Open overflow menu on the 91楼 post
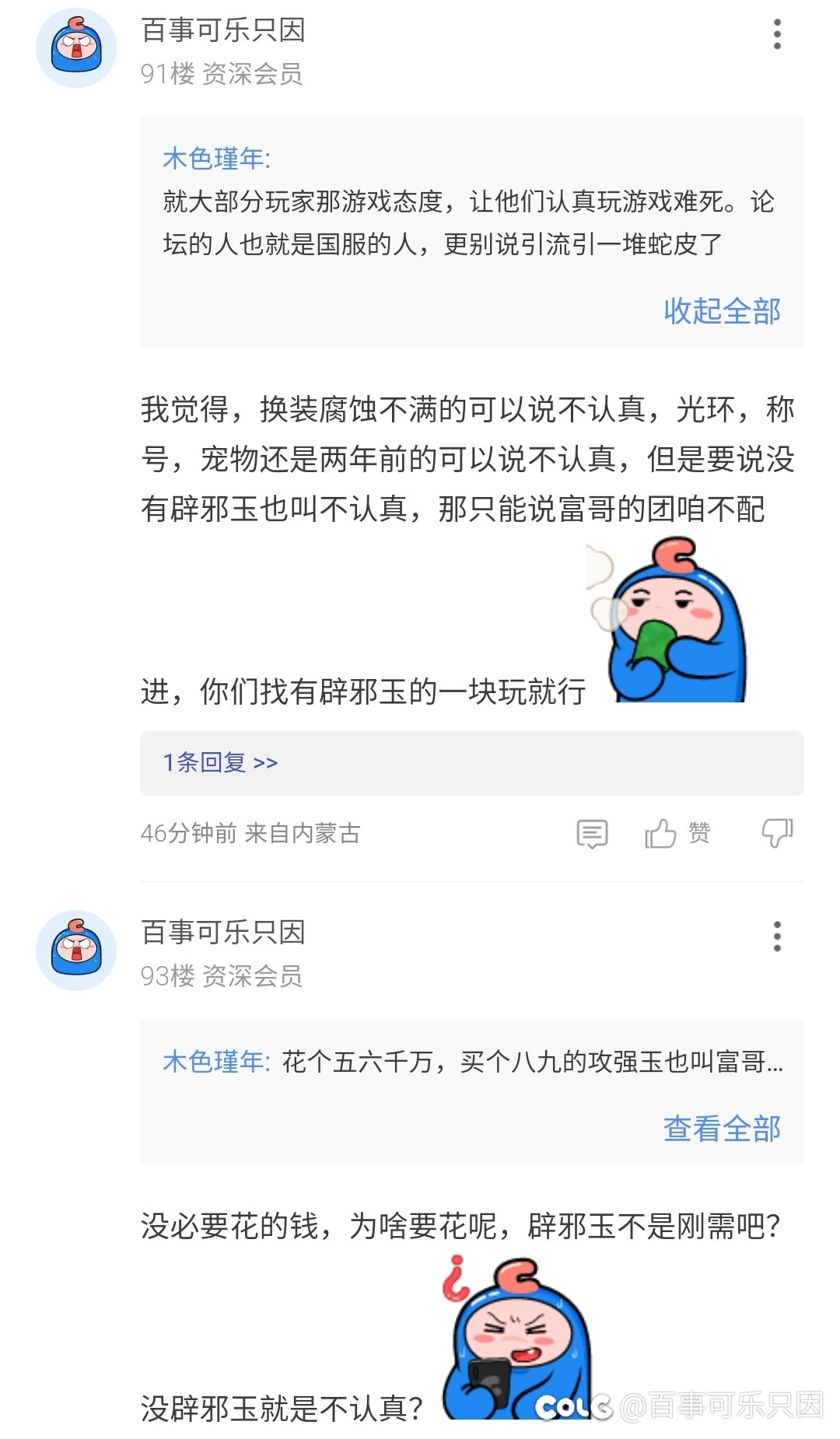Viewport: 840px width, 1439px height. pos(776,35)
